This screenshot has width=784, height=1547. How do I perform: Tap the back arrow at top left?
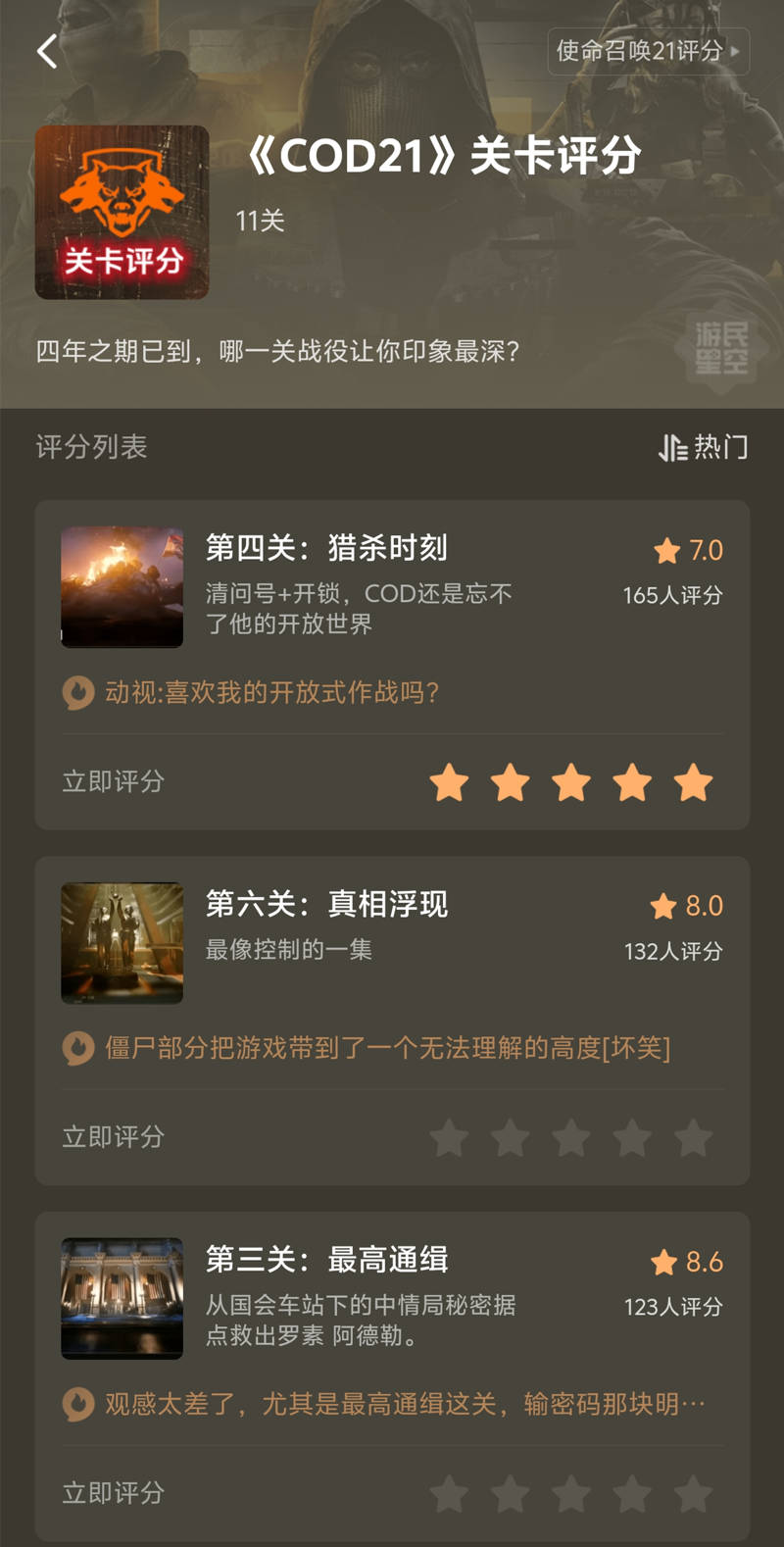pos(46,51)
